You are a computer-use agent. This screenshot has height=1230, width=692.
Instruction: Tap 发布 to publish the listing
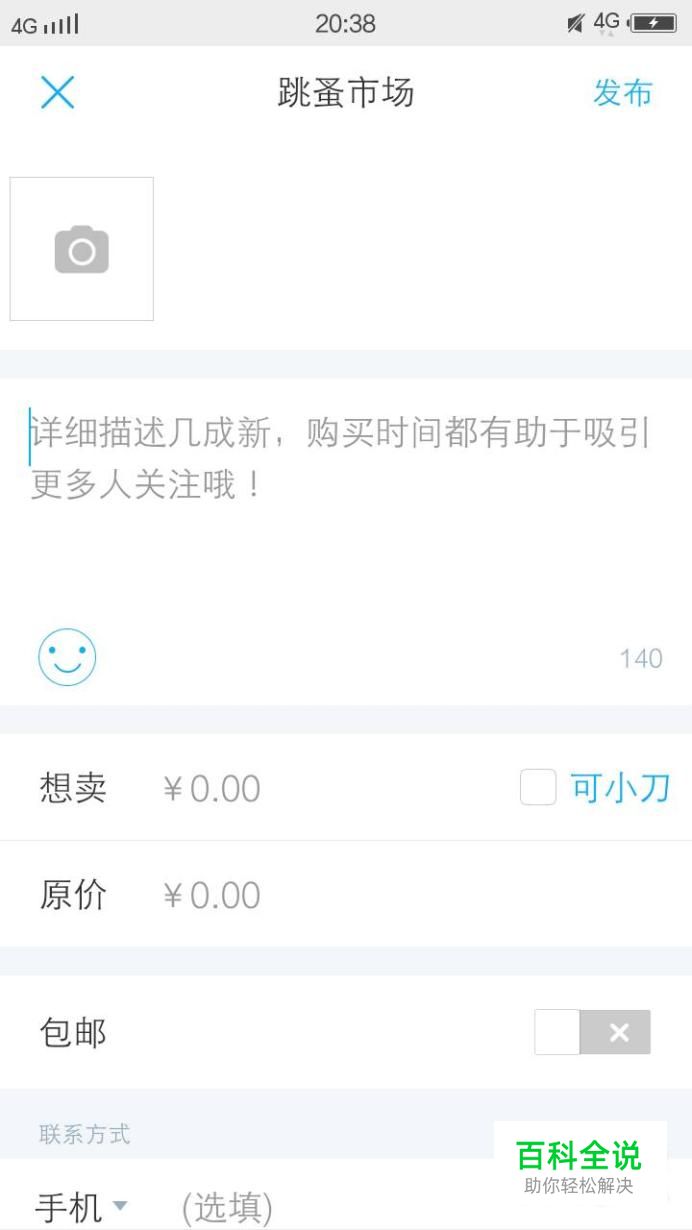click(622, 93)
